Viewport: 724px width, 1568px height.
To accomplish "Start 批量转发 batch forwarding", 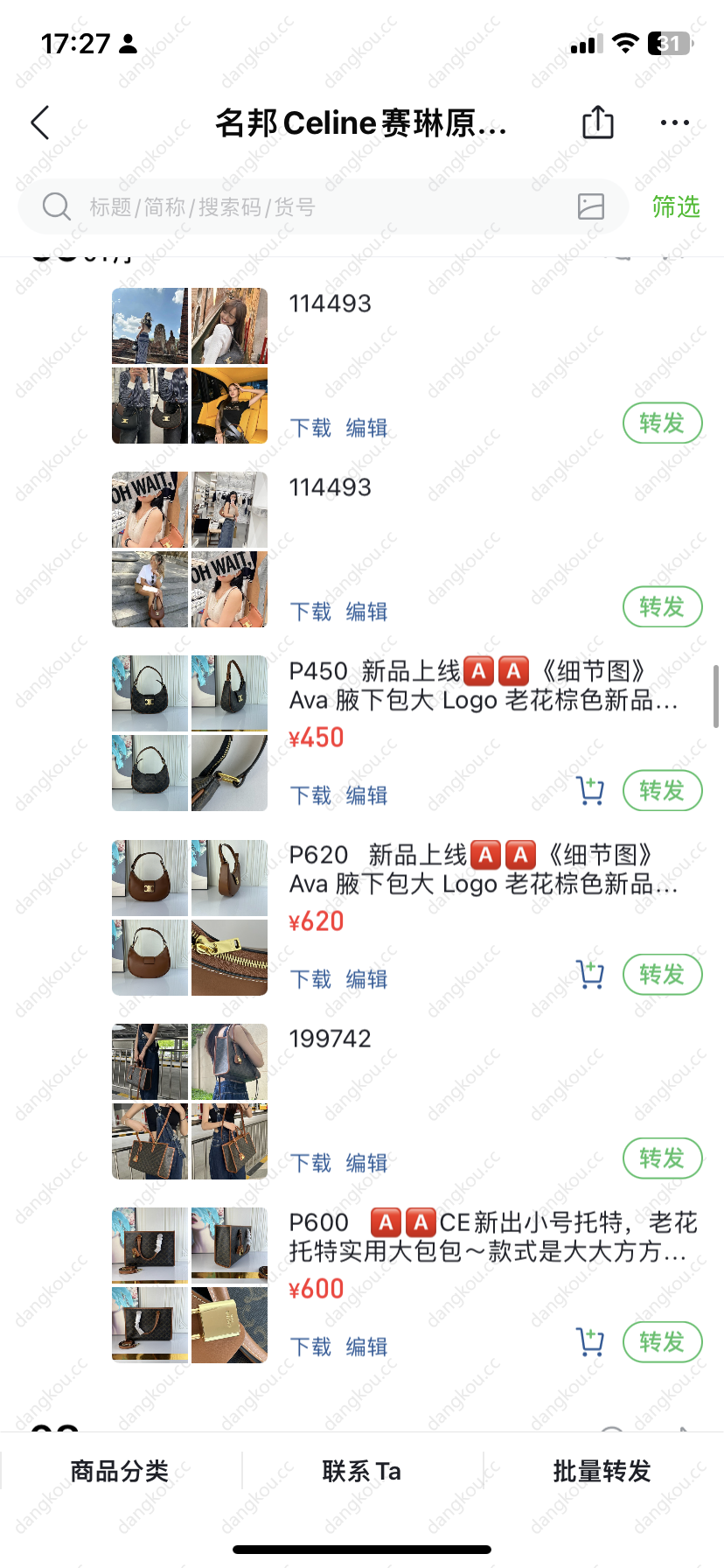I will tap(602, 1472).
